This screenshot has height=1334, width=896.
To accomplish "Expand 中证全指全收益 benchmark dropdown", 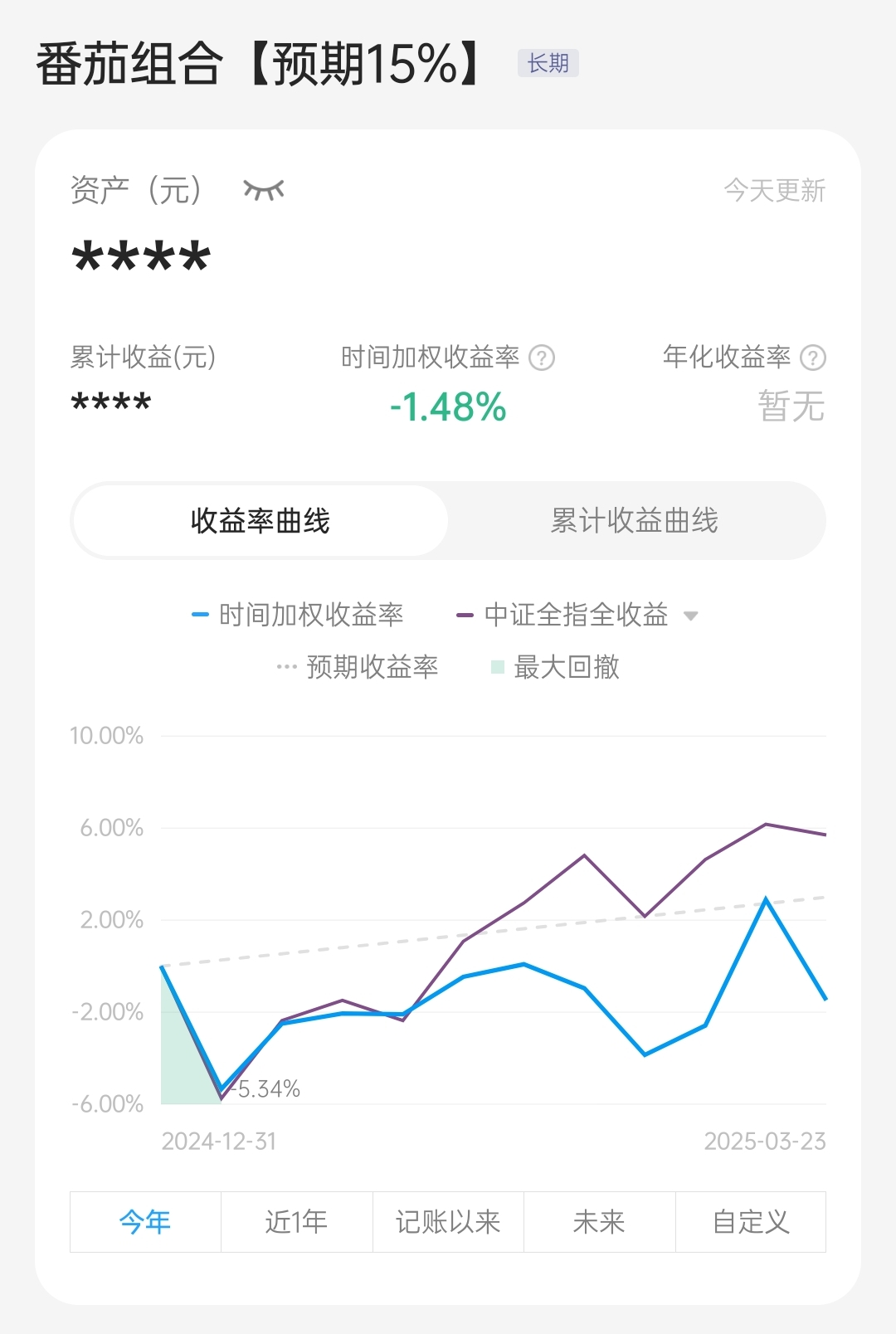I will click(690, 616).
